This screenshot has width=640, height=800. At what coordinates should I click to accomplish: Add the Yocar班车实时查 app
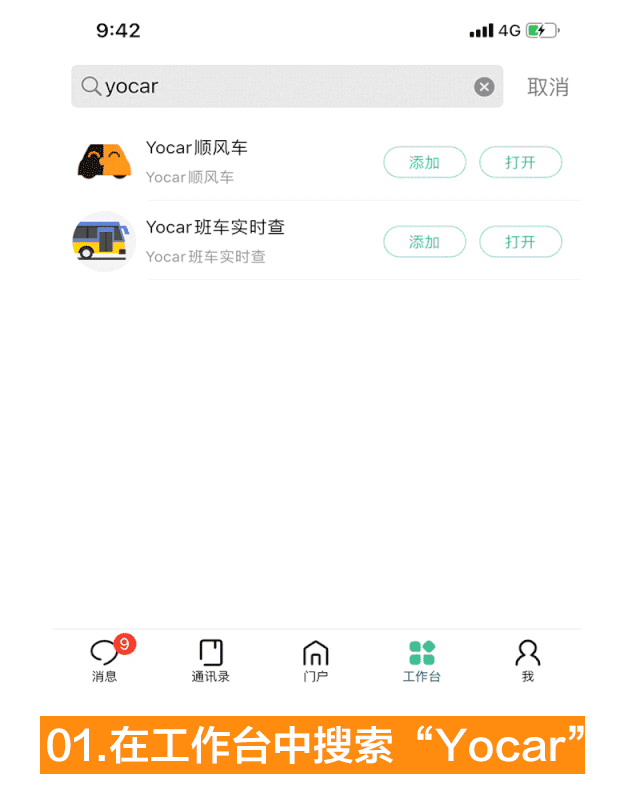click(425, 241)
